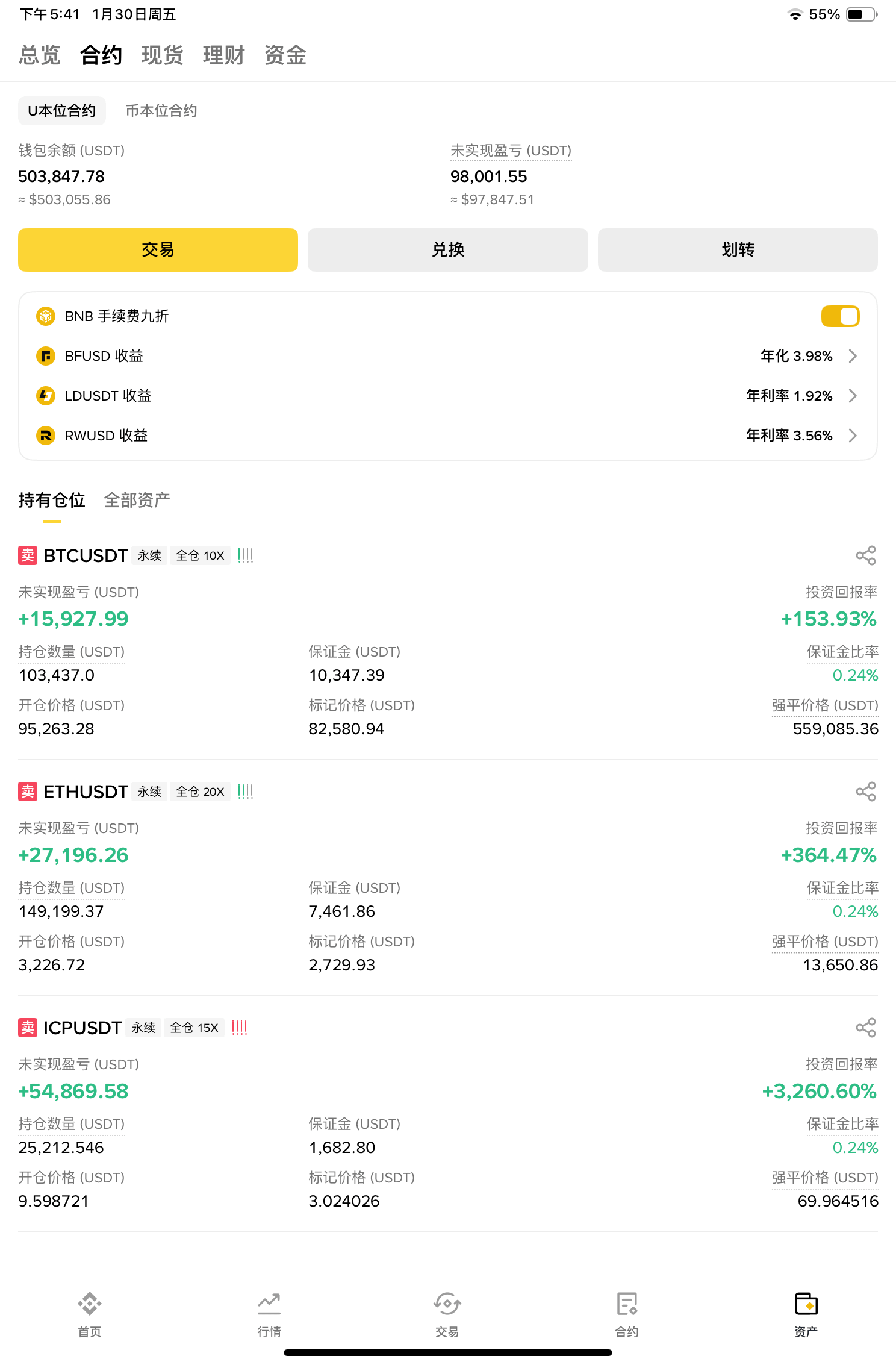Open 行情 in bottom navigation
The width and height of the screenshot is (896, 1365).
pyautogui.click(x=269, y=1313)
